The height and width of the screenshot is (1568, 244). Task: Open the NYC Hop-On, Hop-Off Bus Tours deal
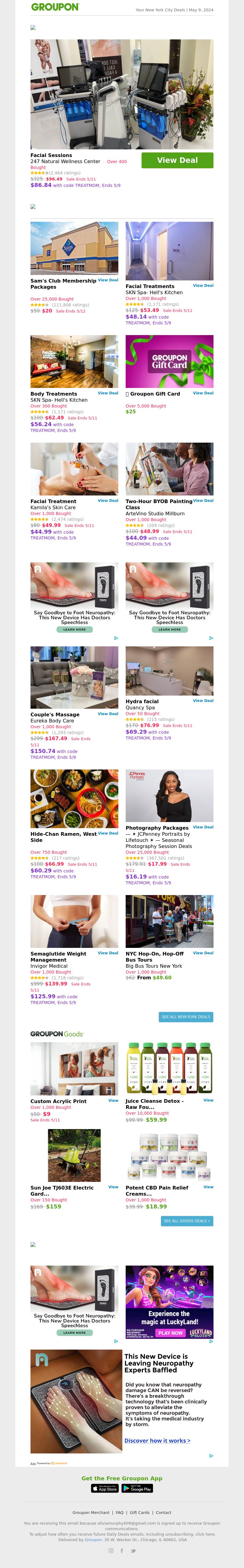pyautogui.click(x=203, y=952)
